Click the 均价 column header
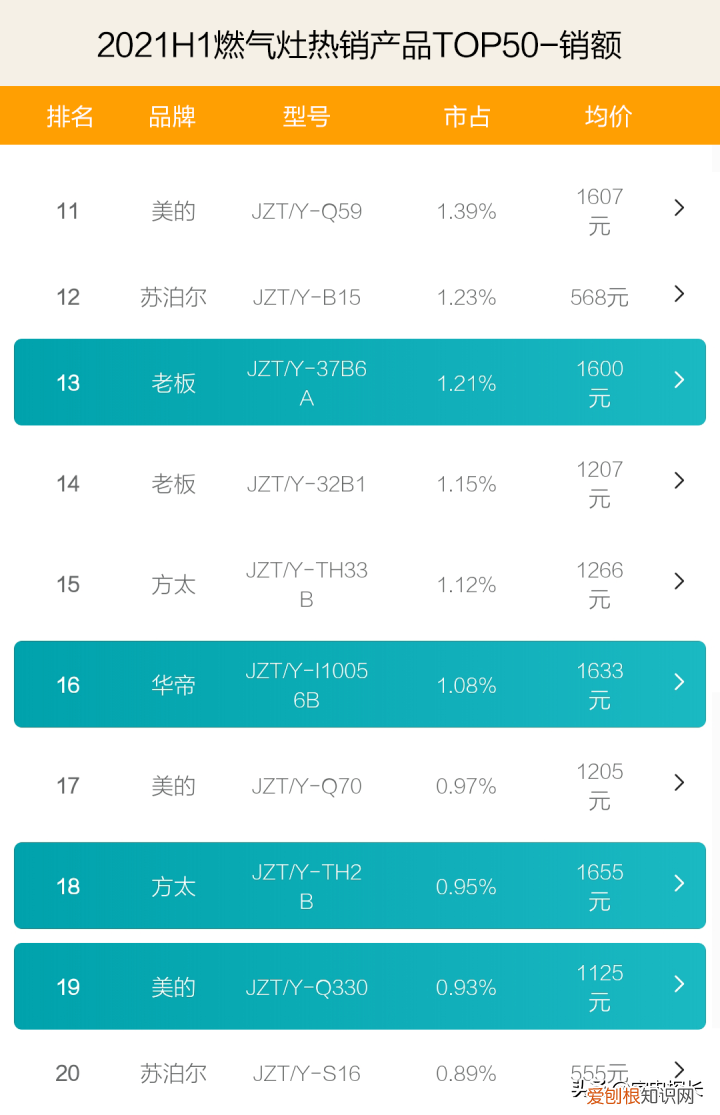 pos(603,116)
